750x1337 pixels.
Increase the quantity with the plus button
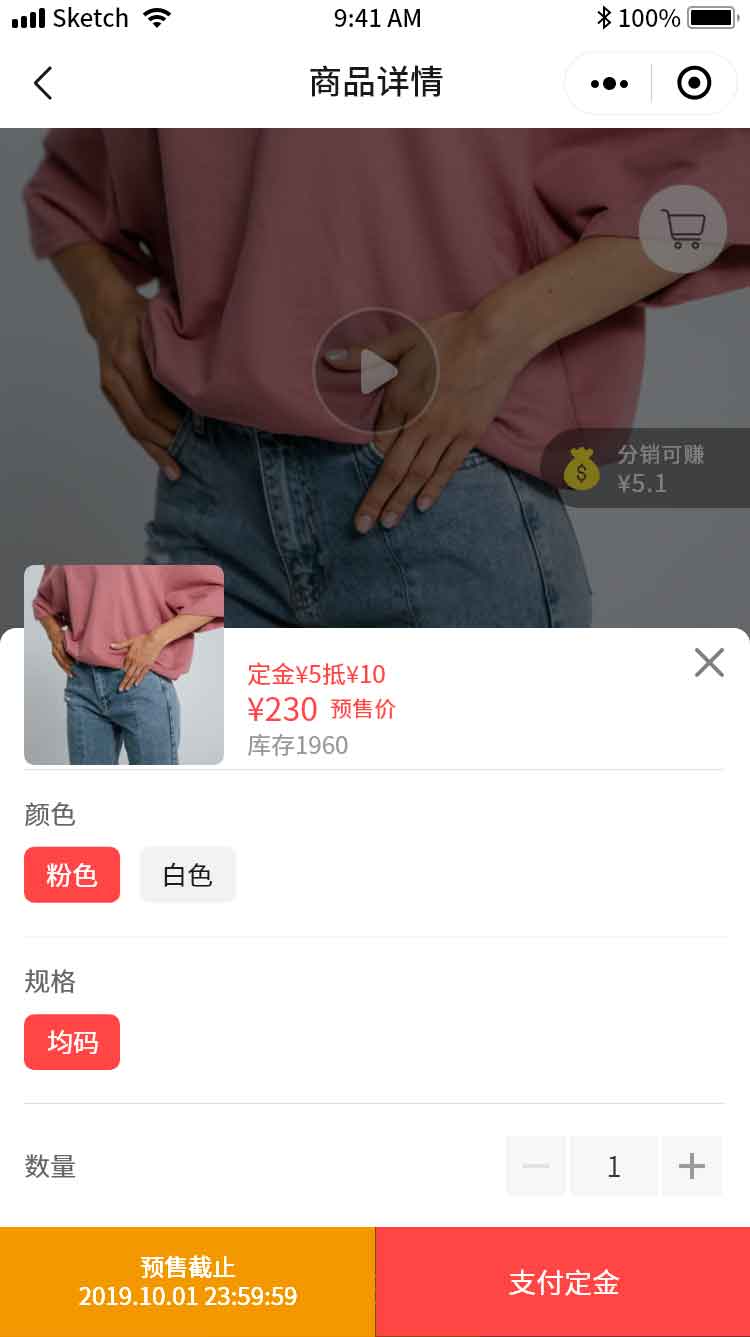pos(692,1166)
